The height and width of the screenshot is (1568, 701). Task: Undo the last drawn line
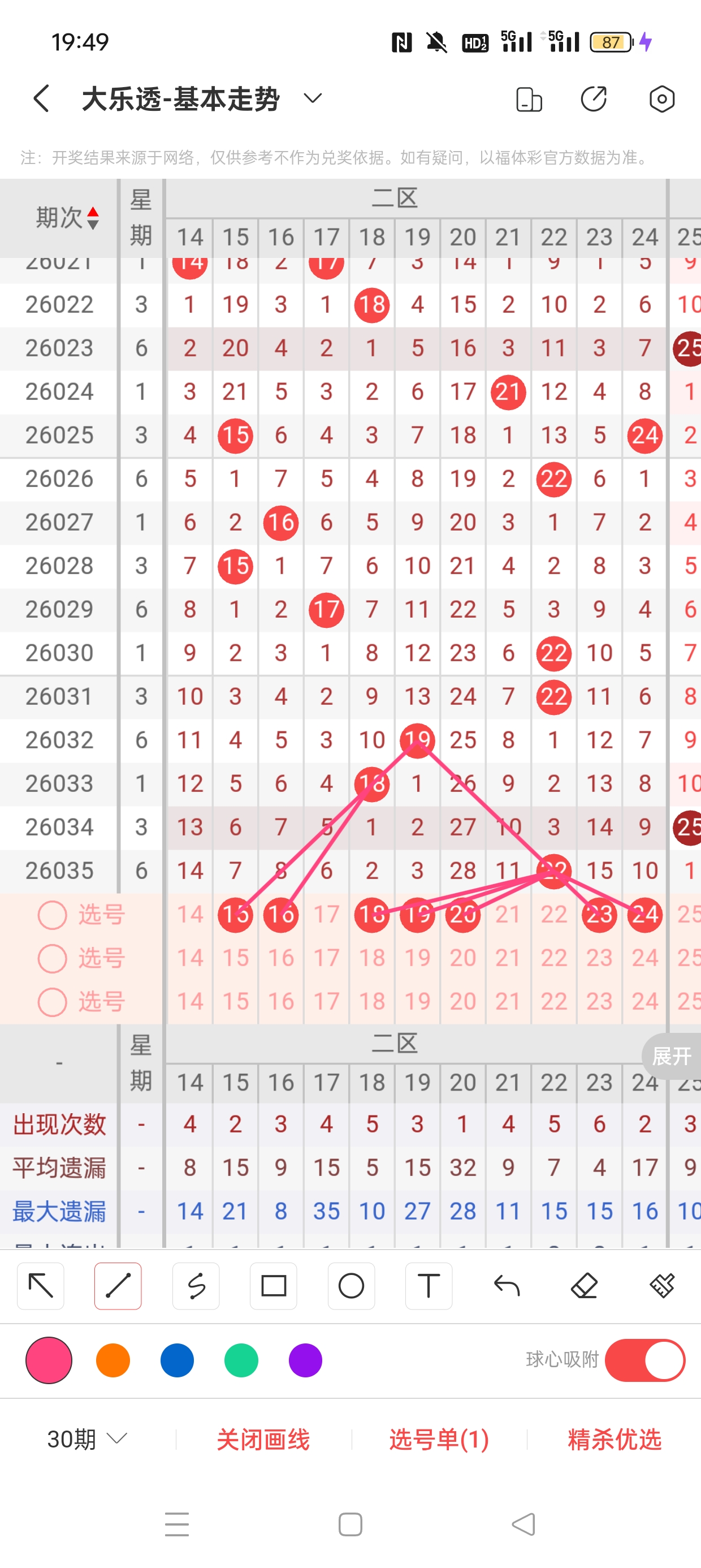[x=507, y=1286]
